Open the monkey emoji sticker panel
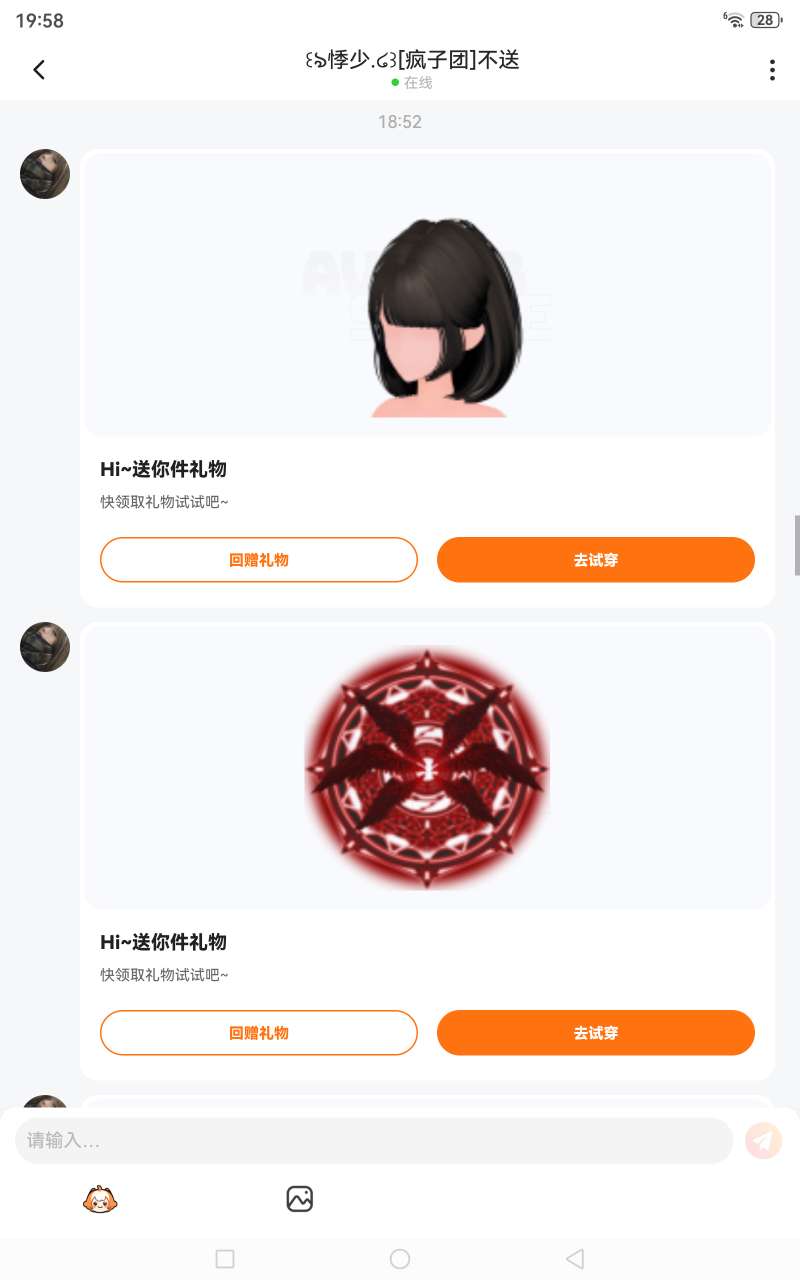800x1280 pixels. [x=100, y=1198]
